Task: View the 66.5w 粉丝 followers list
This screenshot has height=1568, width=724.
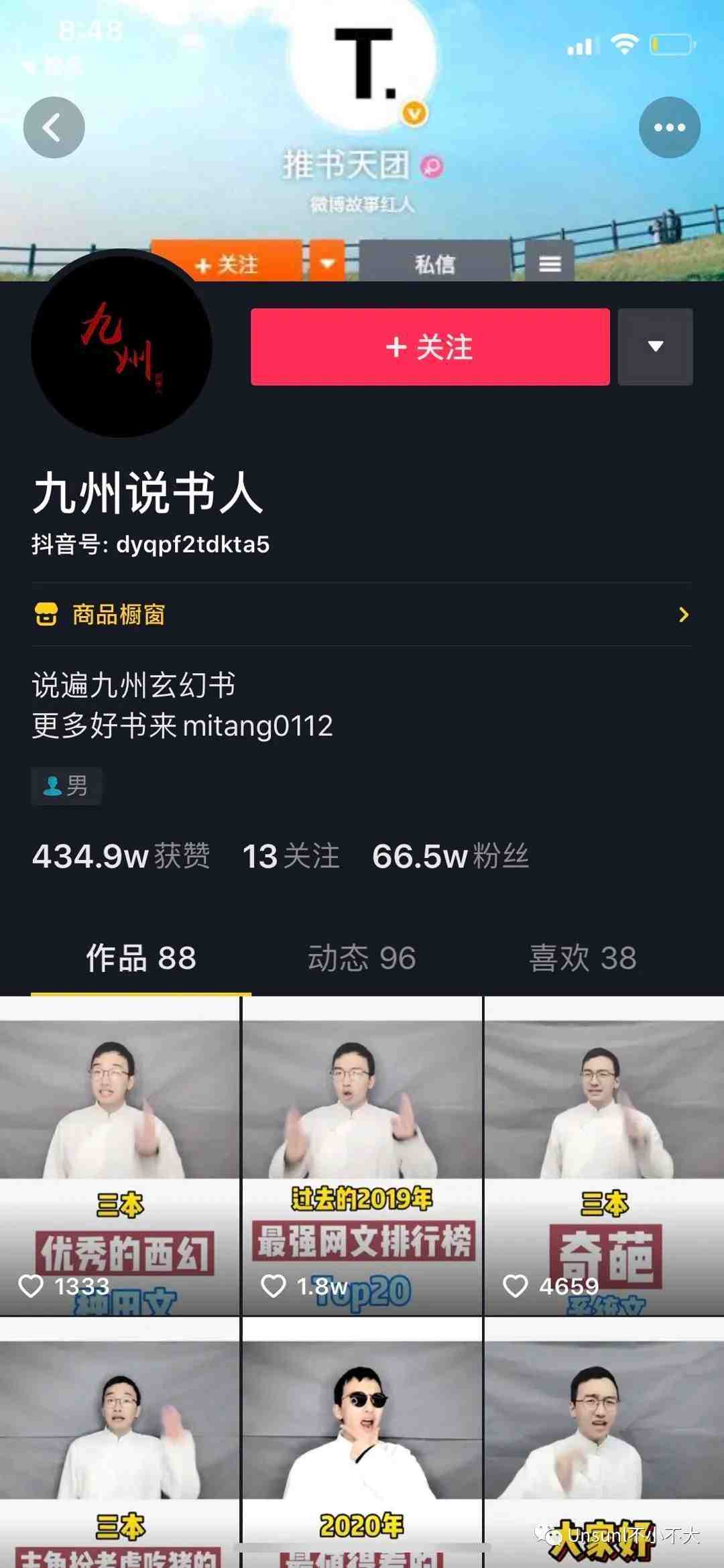Action: tap(450, 857)
